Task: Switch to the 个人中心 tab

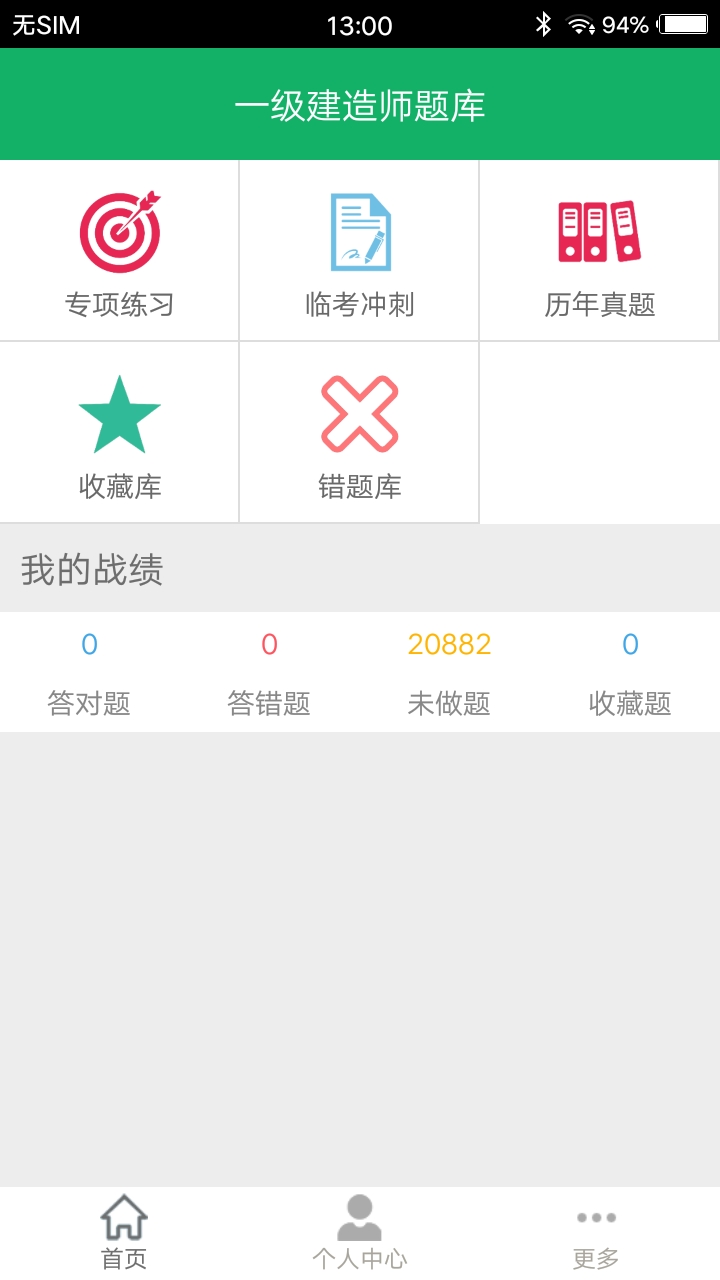Action: pos(362,1230)
